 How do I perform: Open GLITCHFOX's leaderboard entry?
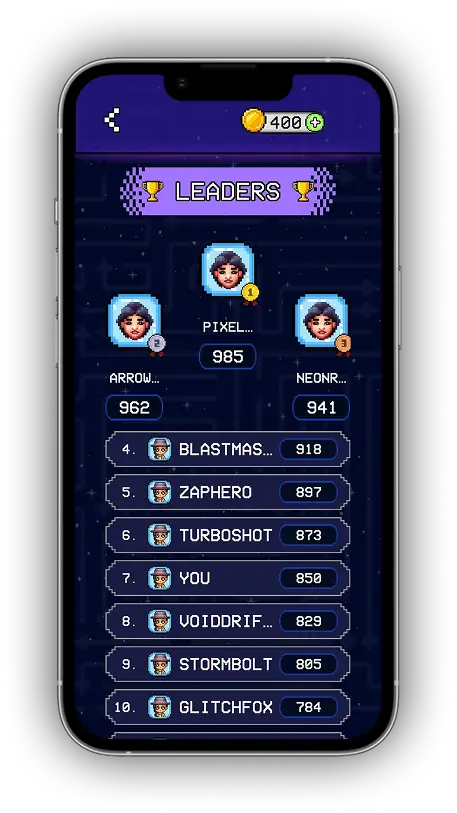pos(228,707)
